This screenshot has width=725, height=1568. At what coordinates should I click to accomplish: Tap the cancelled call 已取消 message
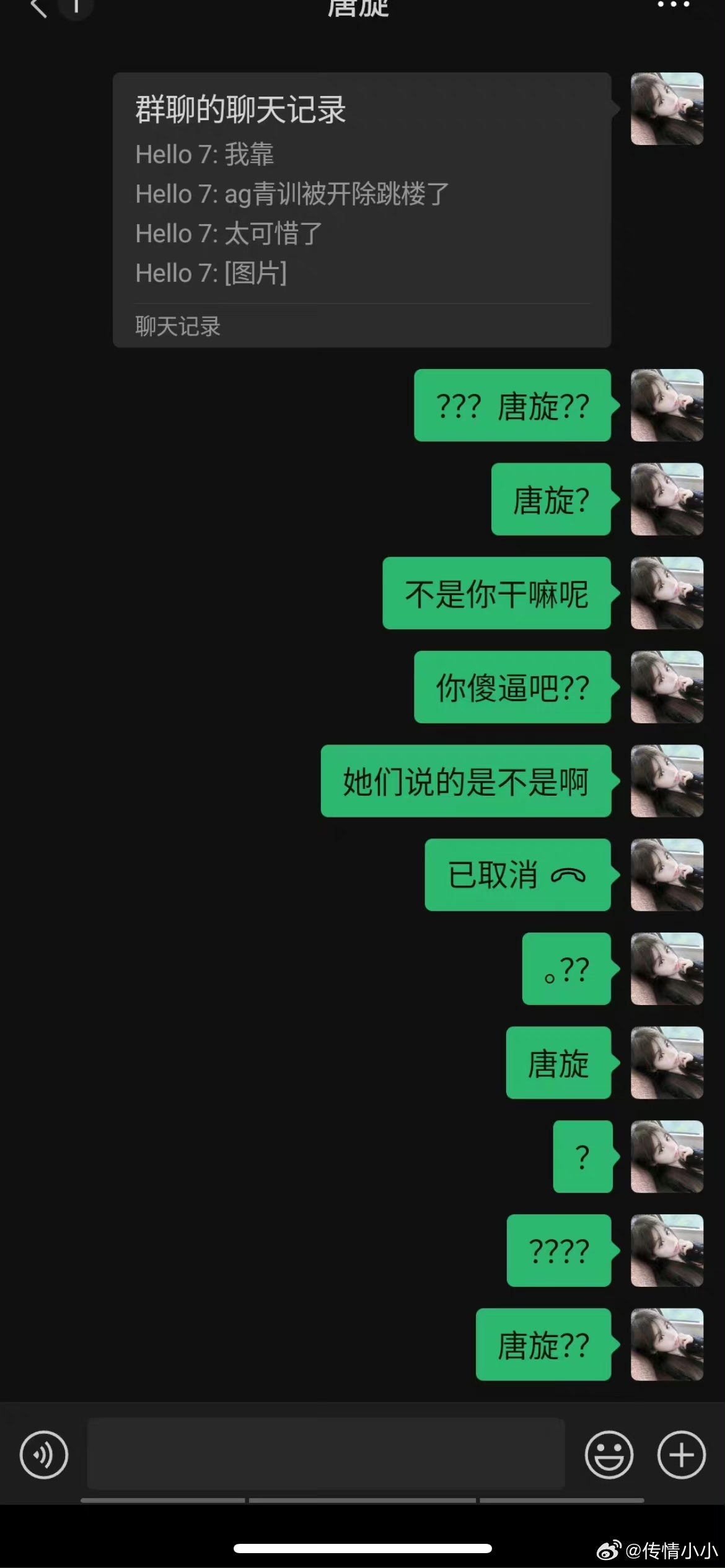pos(517,875)
